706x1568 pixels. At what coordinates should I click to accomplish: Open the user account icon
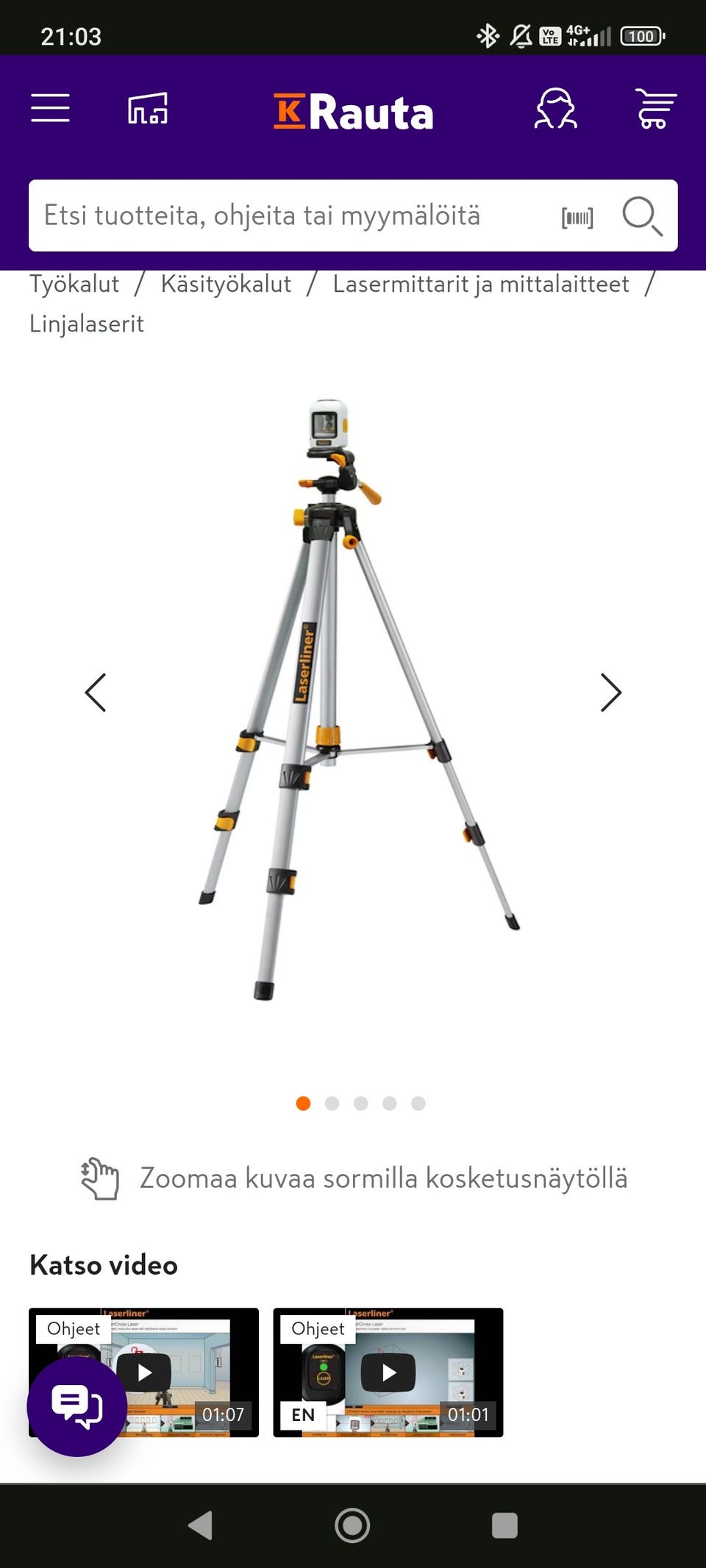(x=555, y=109)
